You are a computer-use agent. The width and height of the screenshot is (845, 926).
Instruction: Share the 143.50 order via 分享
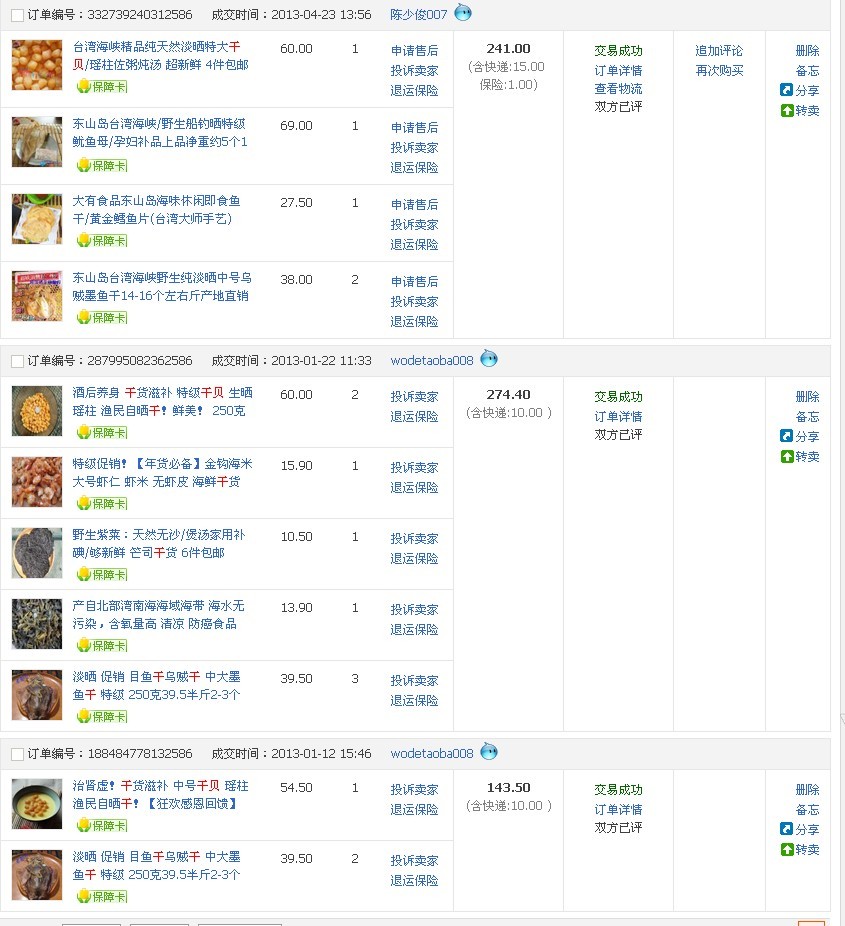pos(800,830)
